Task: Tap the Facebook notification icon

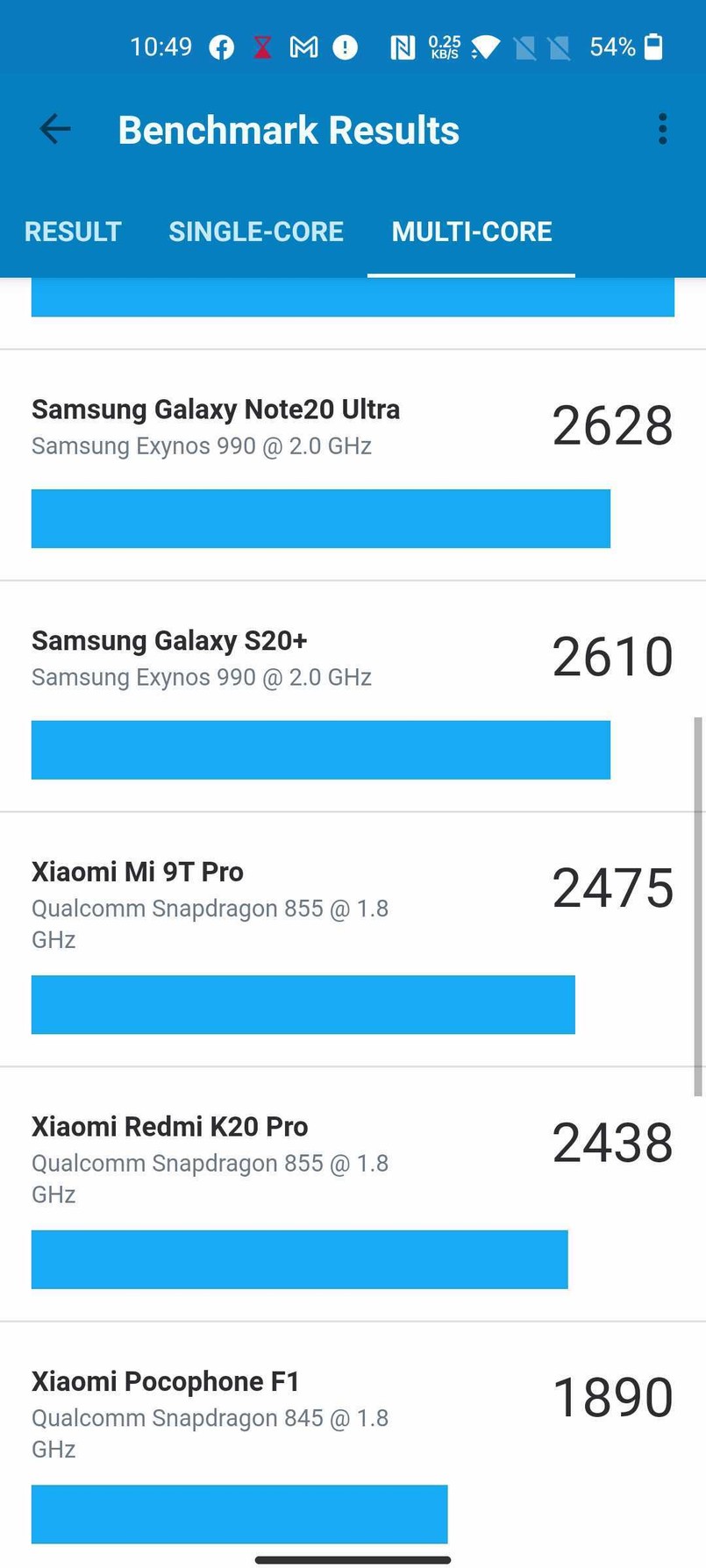Action: tap(221, 47)
